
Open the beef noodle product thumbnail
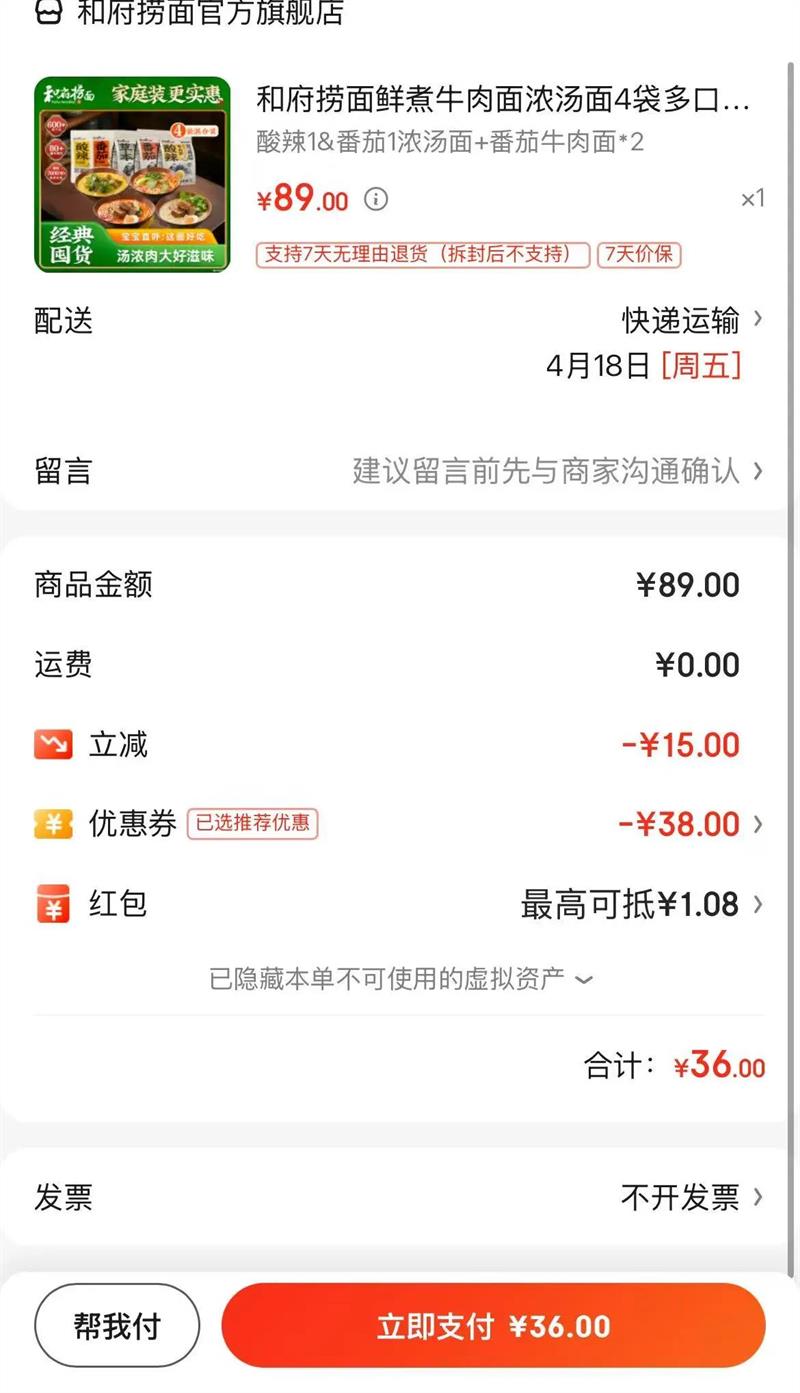click(133, 175)
